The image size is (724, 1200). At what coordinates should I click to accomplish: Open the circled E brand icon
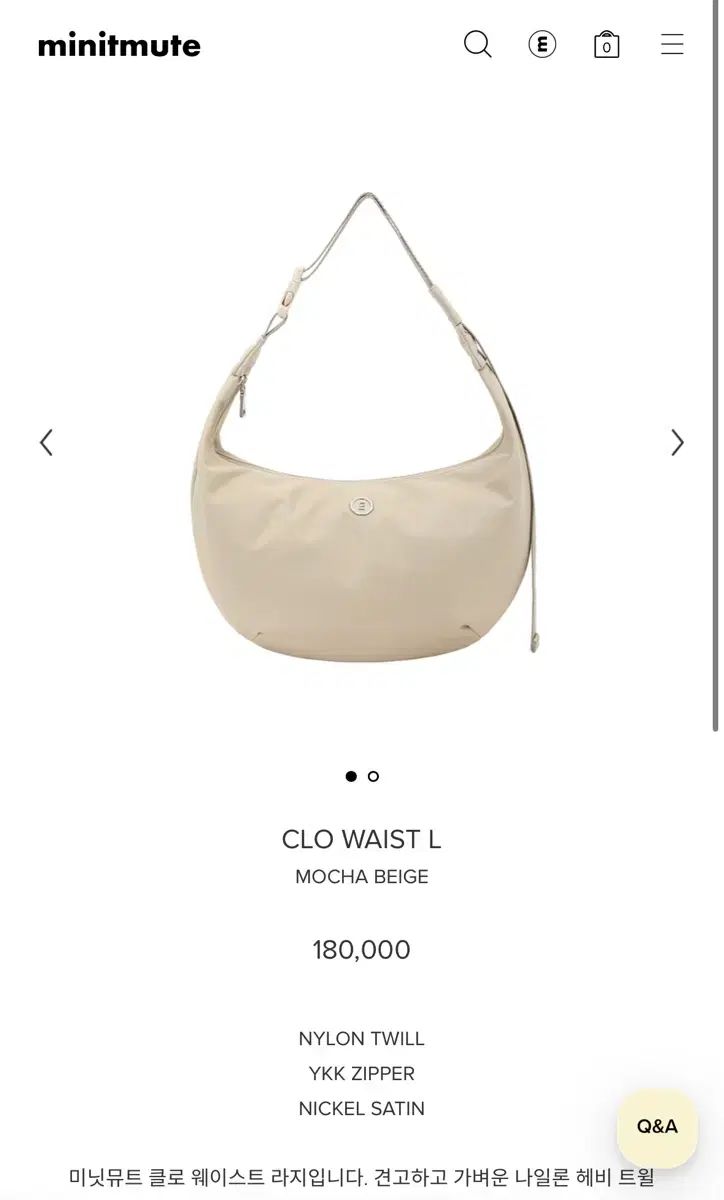point(542,45)
